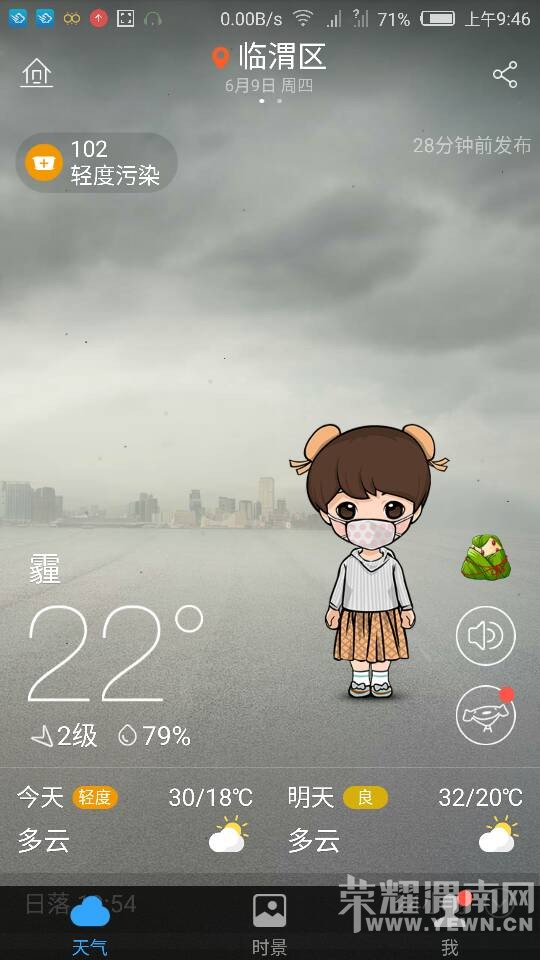The image size is (540, 960).
Task: Open tomorrow's 明天 forecast card
Action: click(x=405, y=819)
